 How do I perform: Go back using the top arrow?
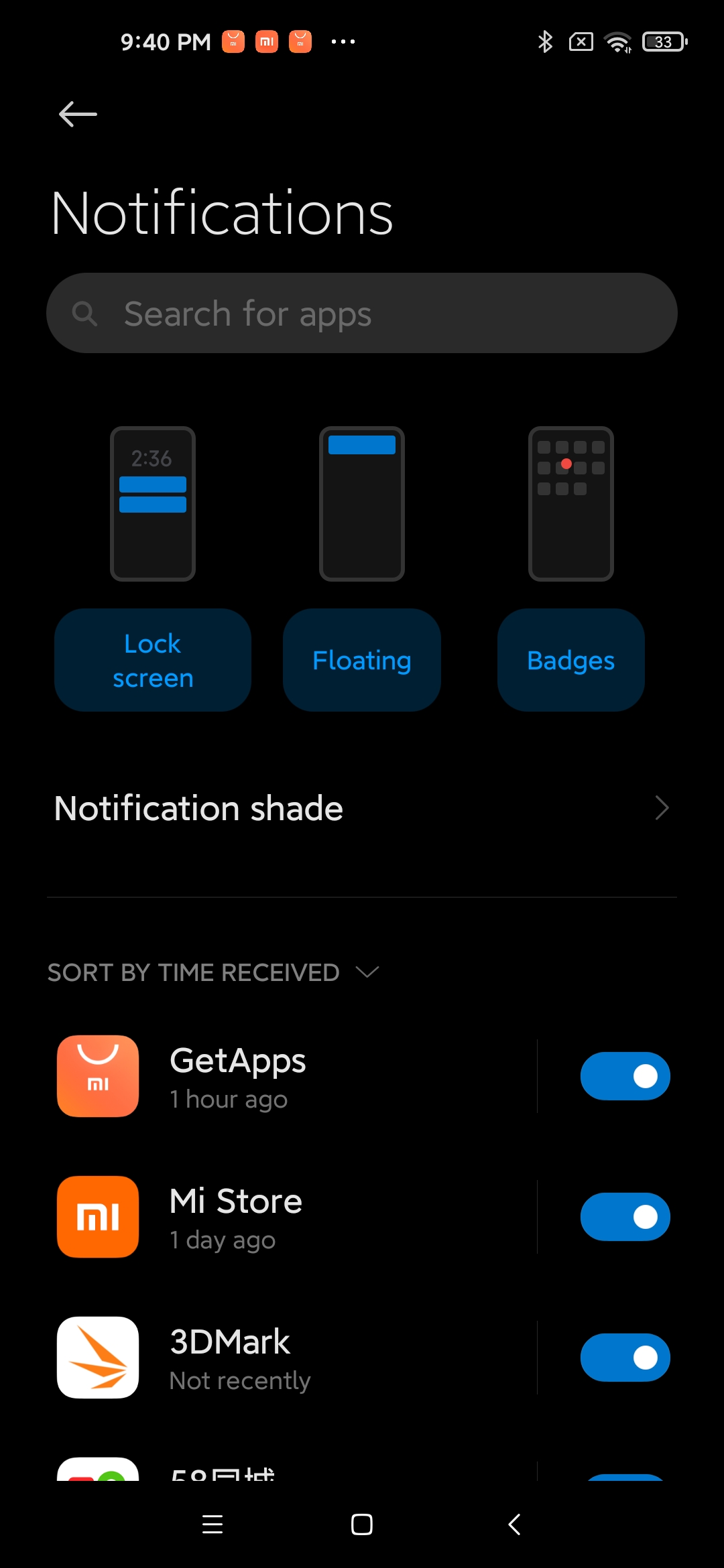tap(78, 114)
